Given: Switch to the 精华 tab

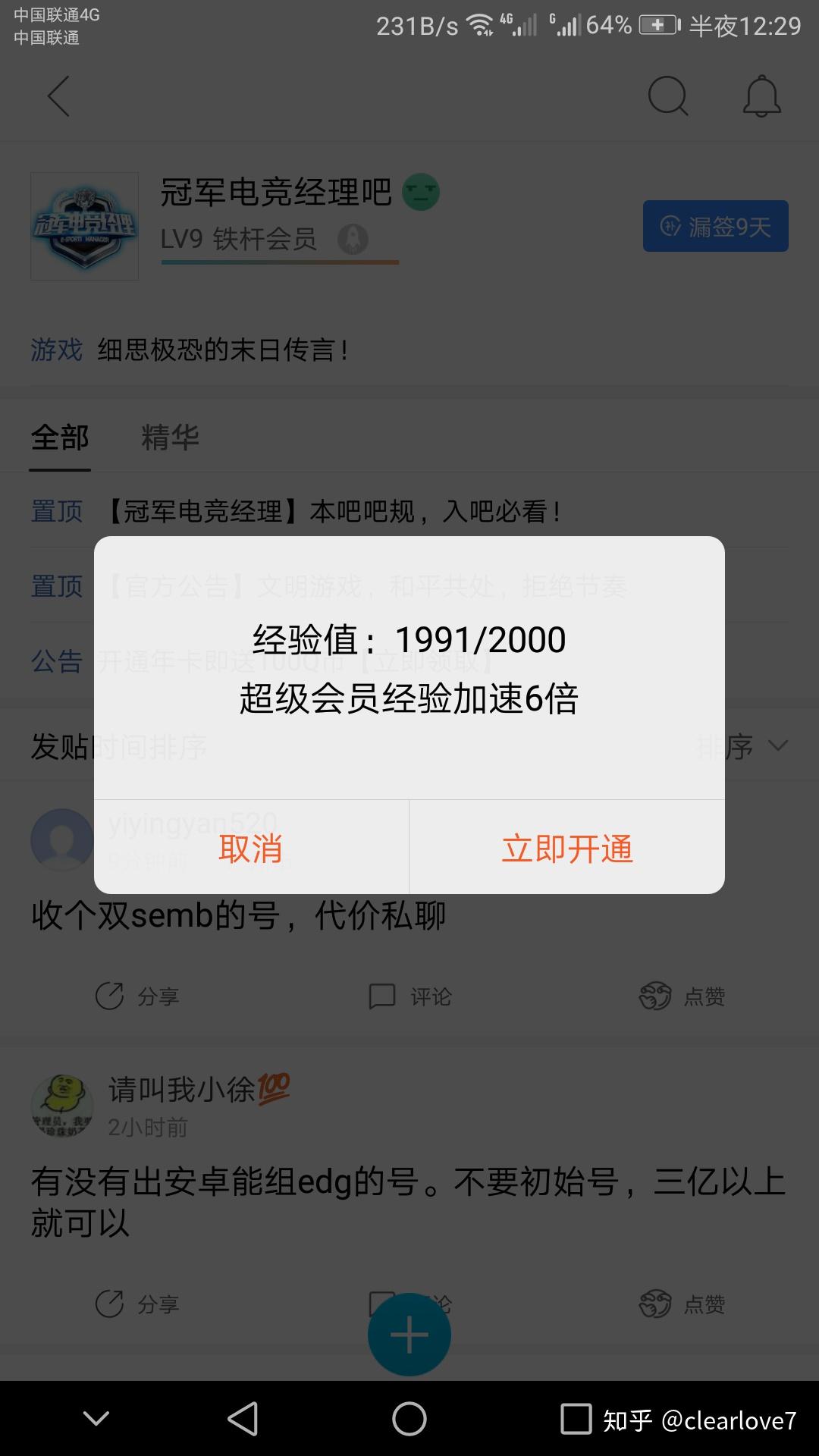Looking at the screenshot, I should pos(170,438).
